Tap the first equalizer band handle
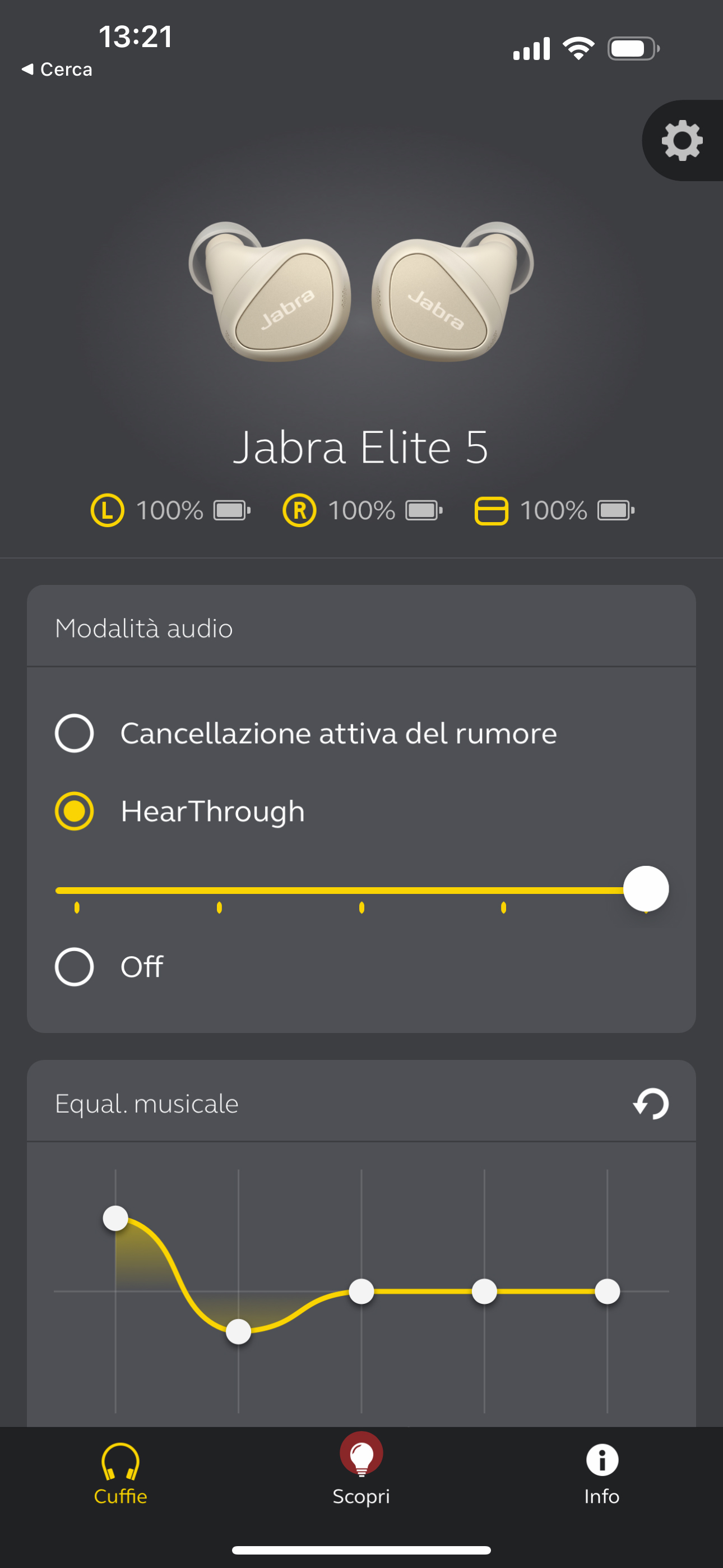 [x=115, y=1219]
